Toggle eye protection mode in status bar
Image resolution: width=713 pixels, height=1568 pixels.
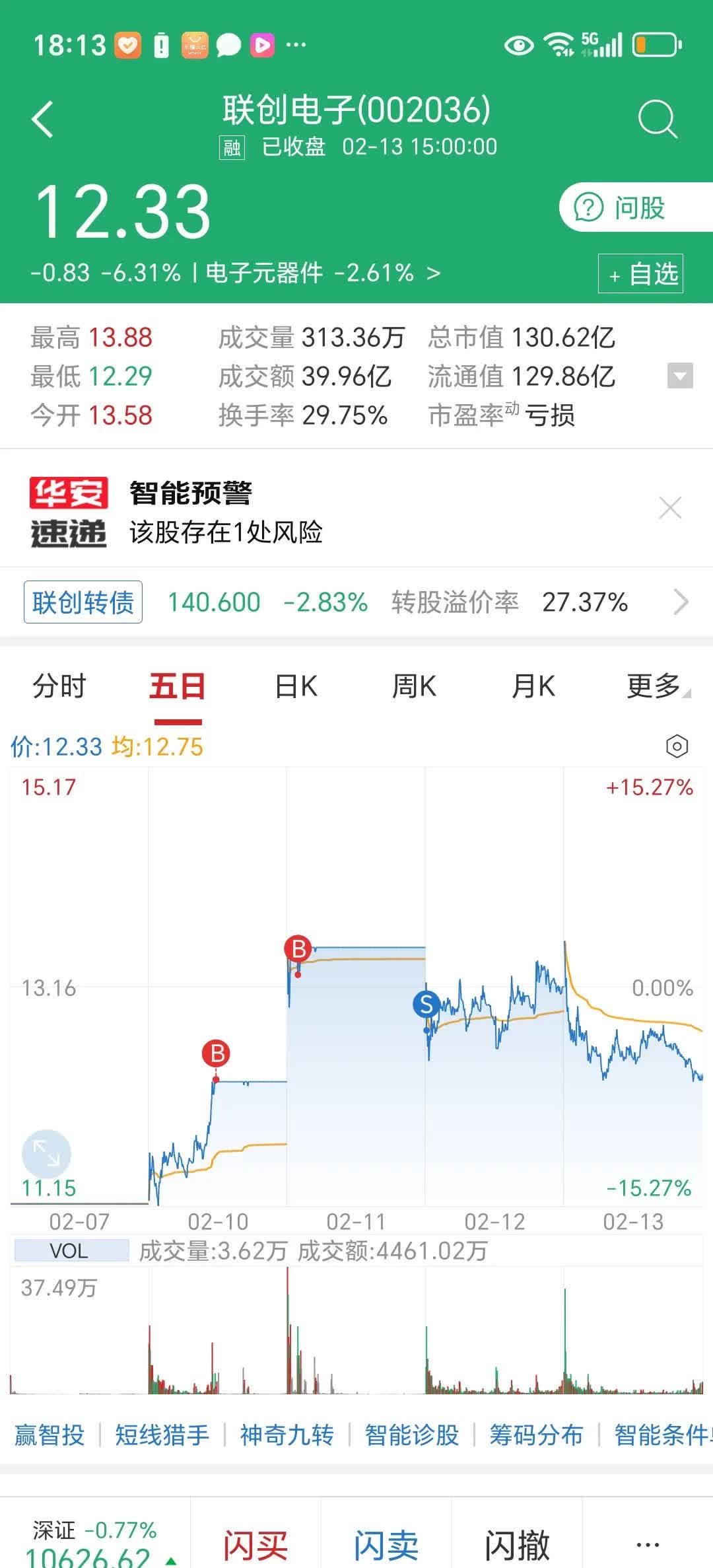(519, 45)
